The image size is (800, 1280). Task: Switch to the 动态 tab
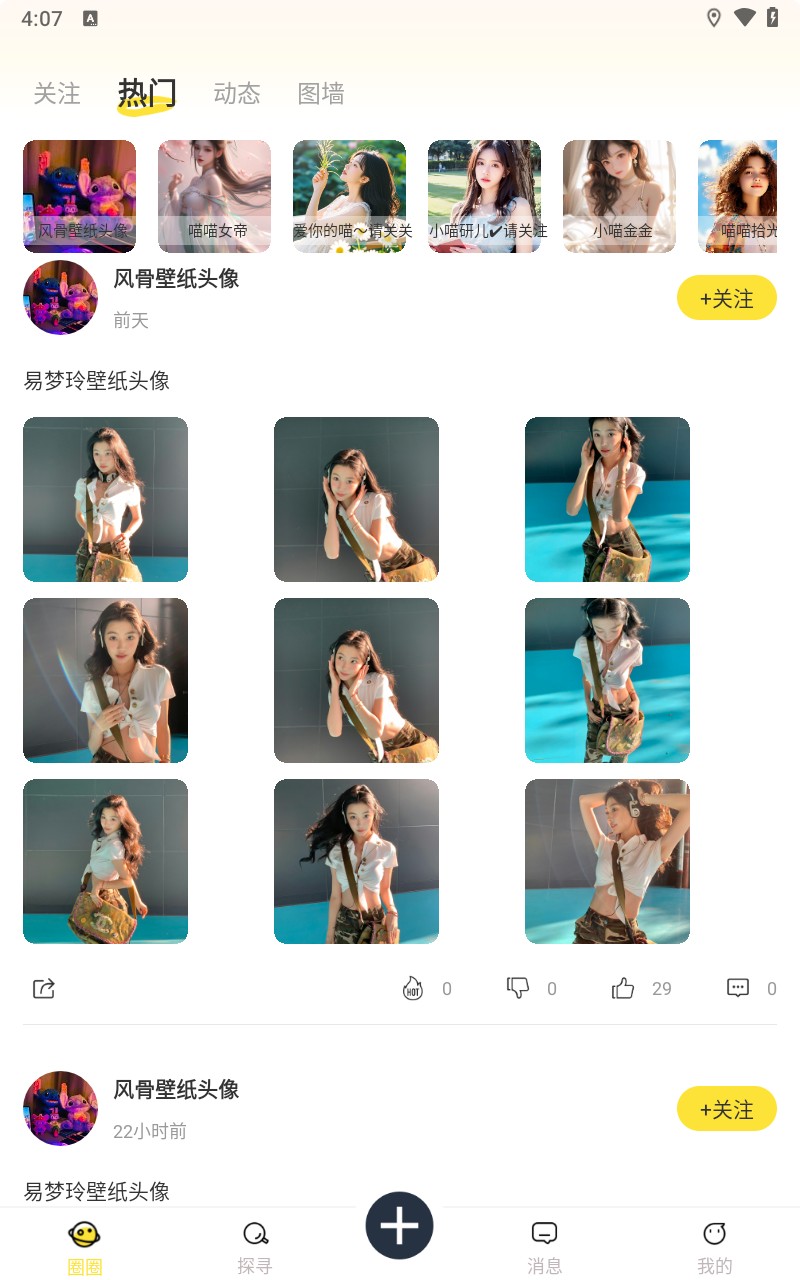(x=237, y=94)
